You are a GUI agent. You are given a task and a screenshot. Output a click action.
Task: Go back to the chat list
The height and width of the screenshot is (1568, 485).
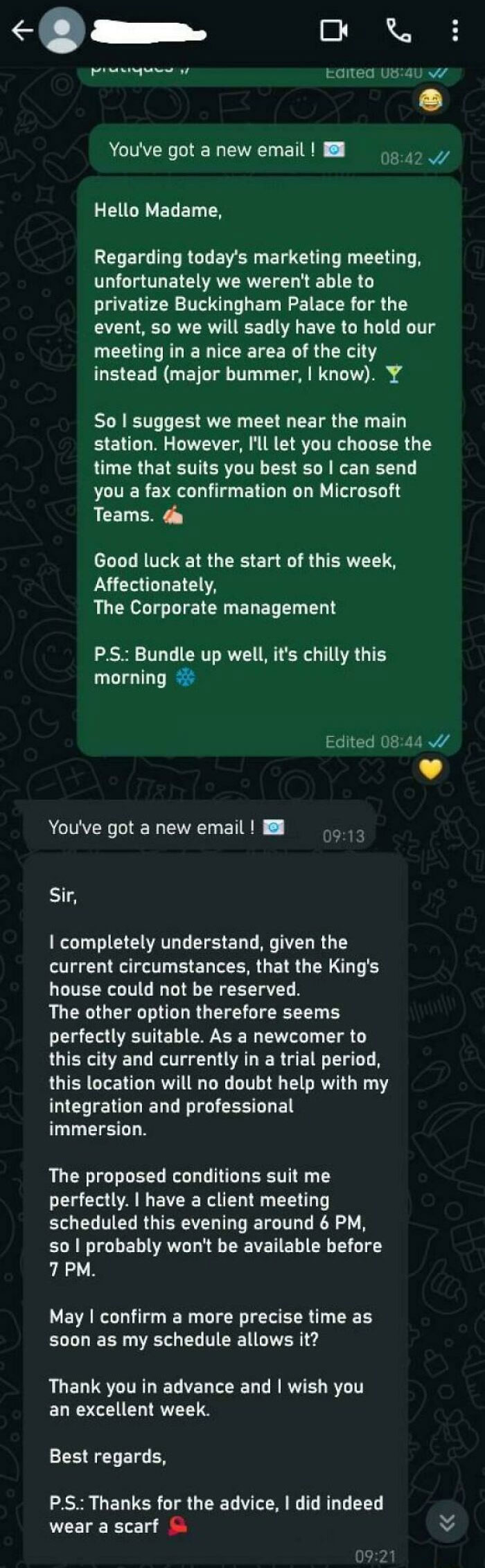click(22, 30)
